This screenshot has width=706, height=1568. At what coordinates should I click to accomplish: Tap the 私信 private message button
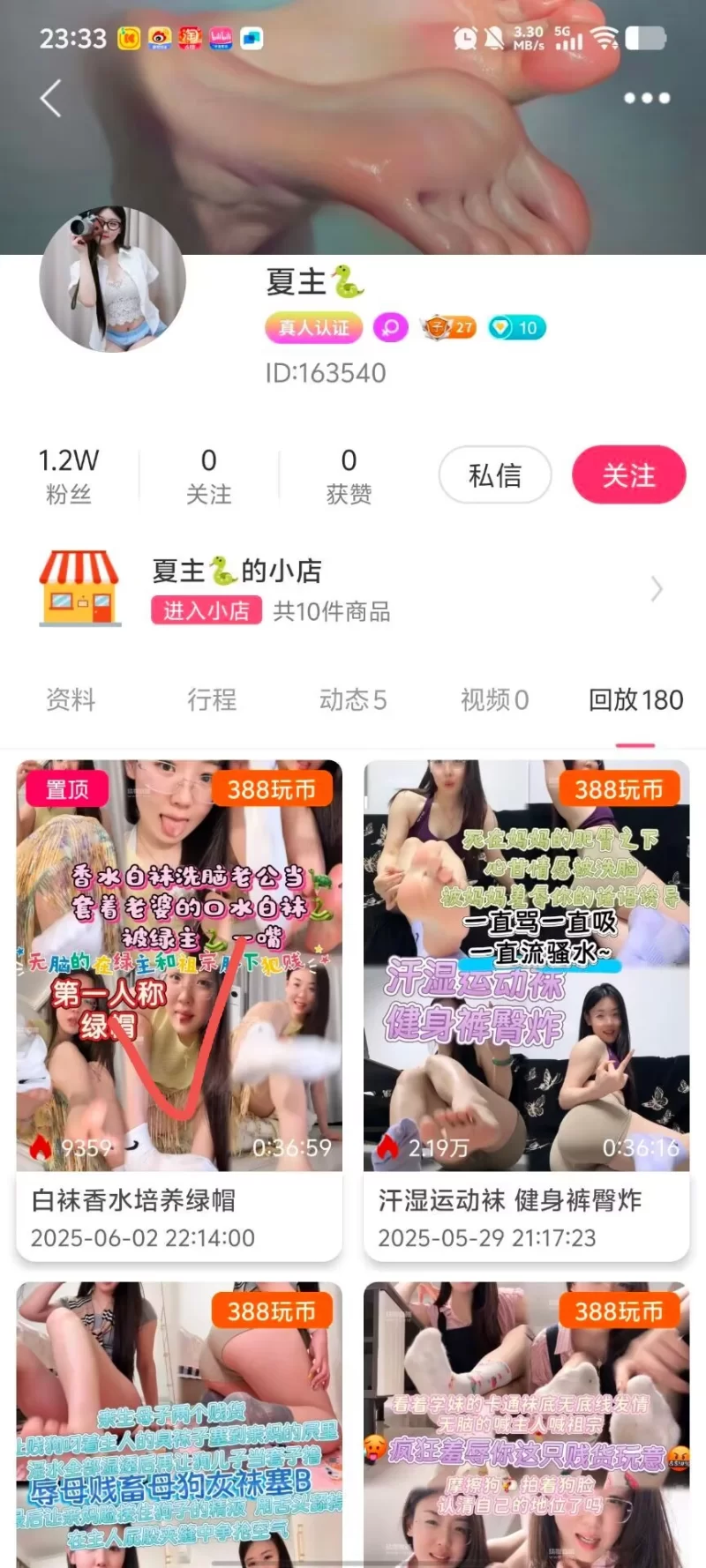(495, 475)
